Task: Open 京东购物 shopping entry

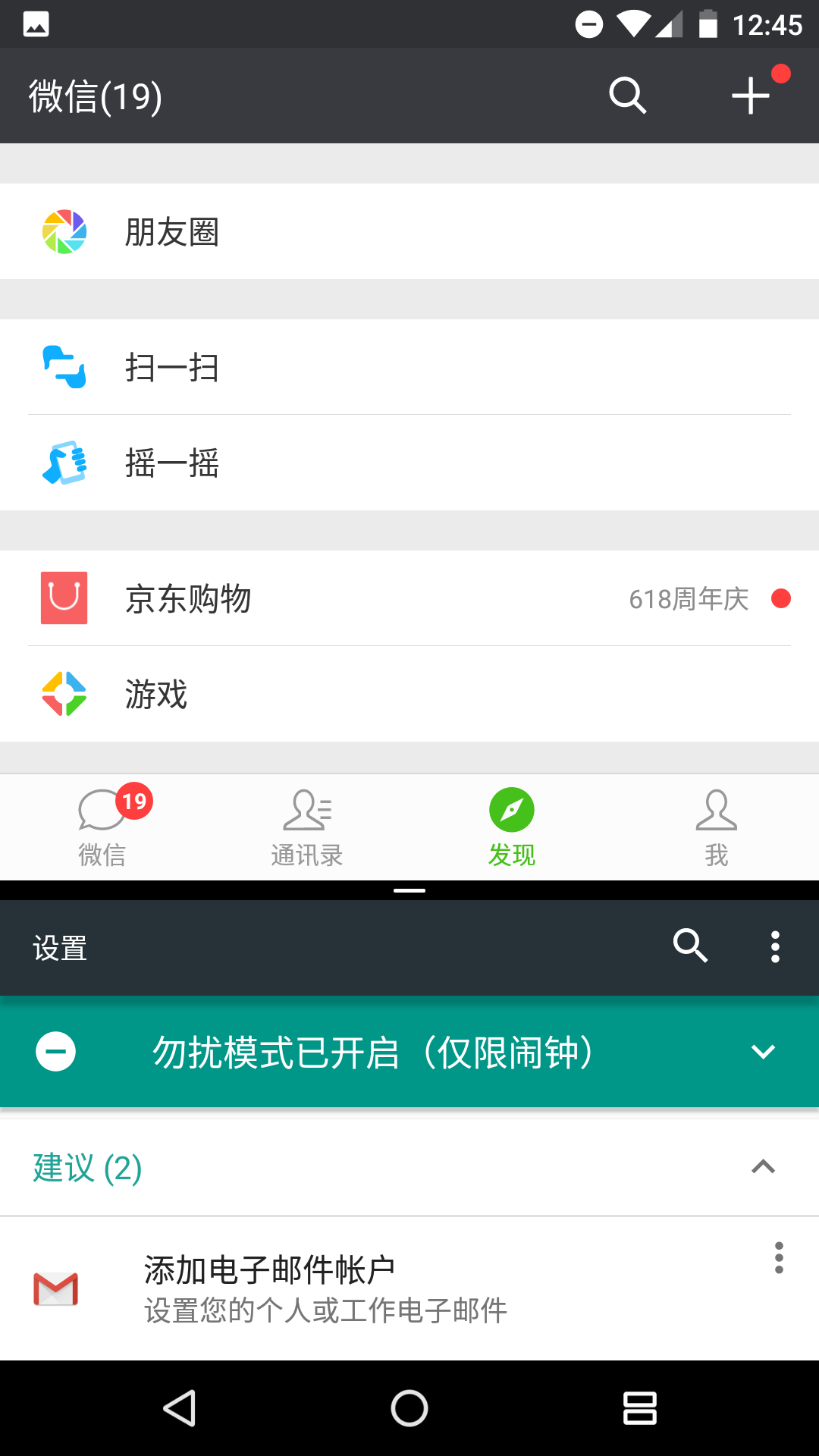Action: (409, 598)
